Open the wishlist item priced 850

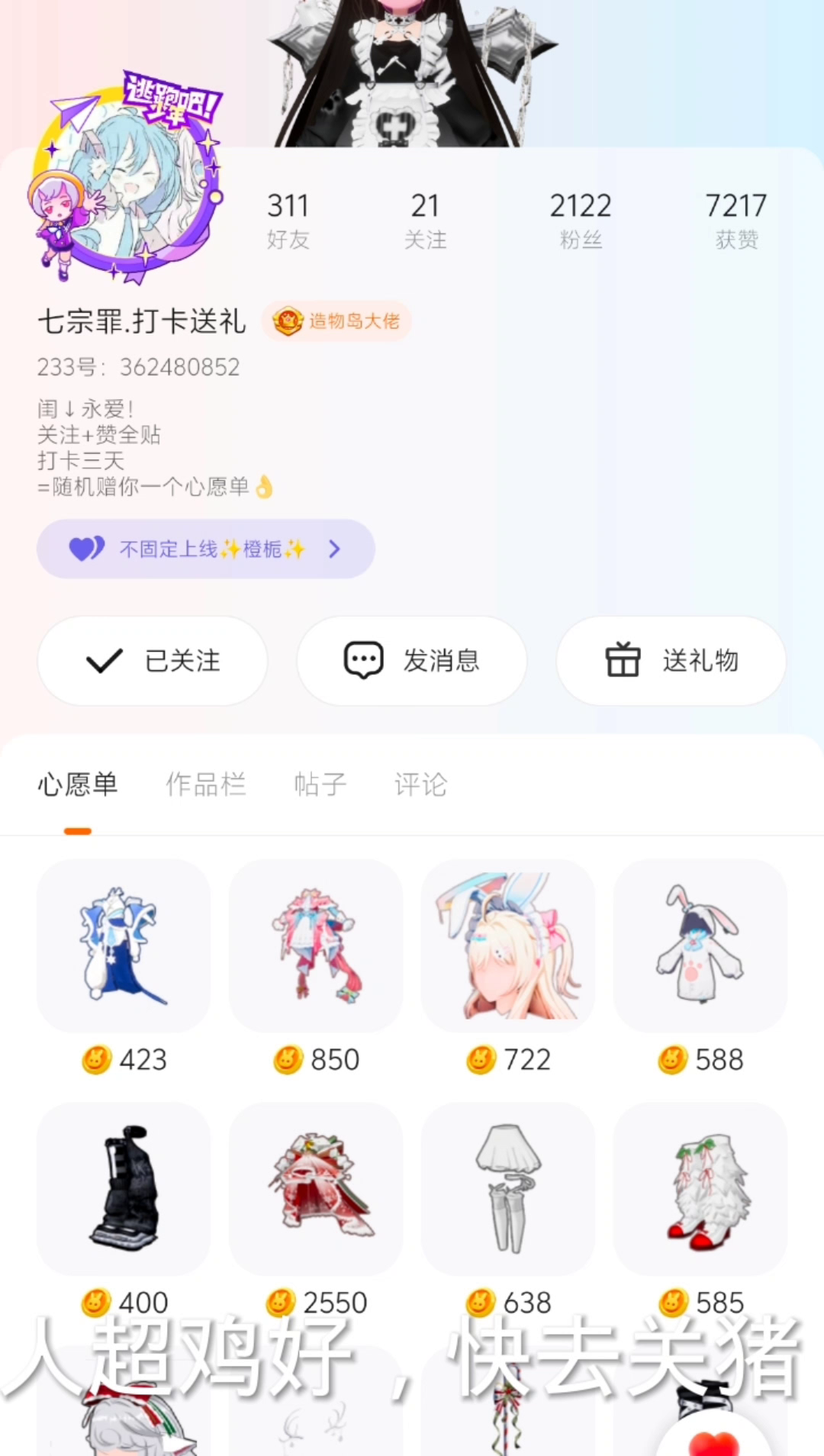[316, 946]
